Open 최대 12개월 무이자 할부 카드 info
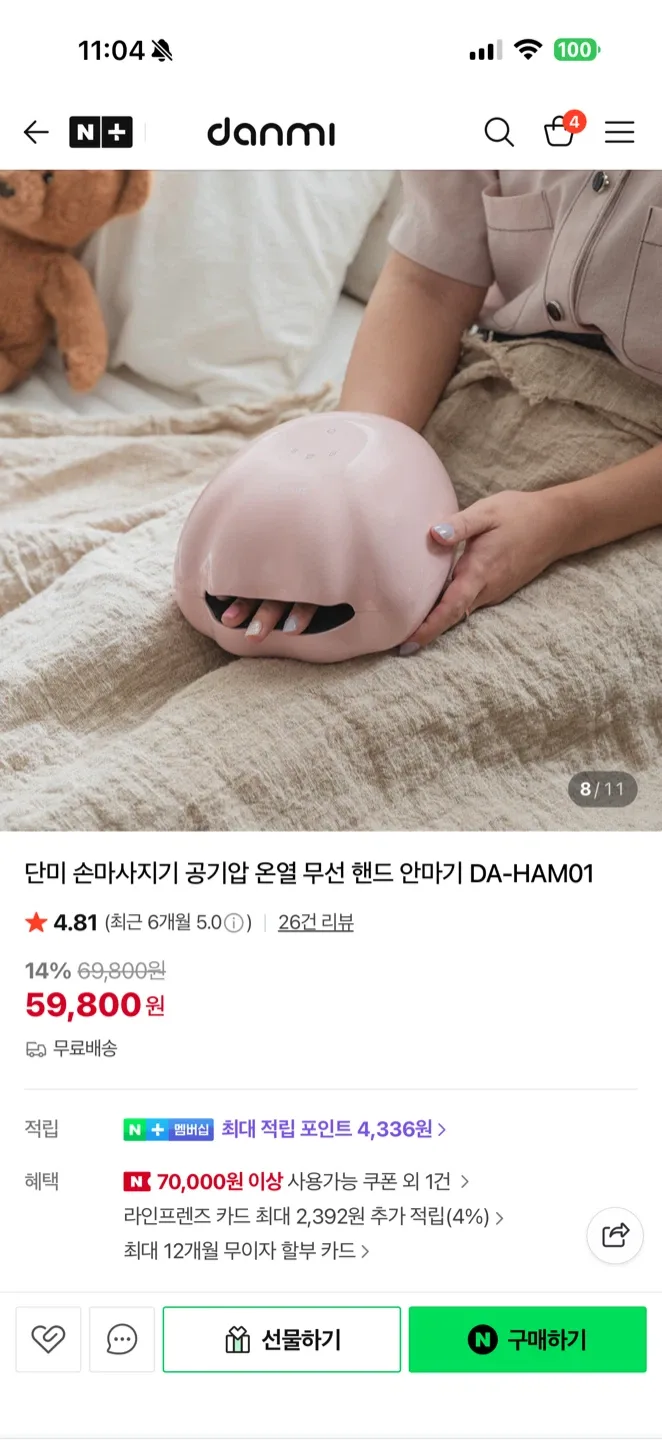 pyautogui.click(x=246, y=1250)
